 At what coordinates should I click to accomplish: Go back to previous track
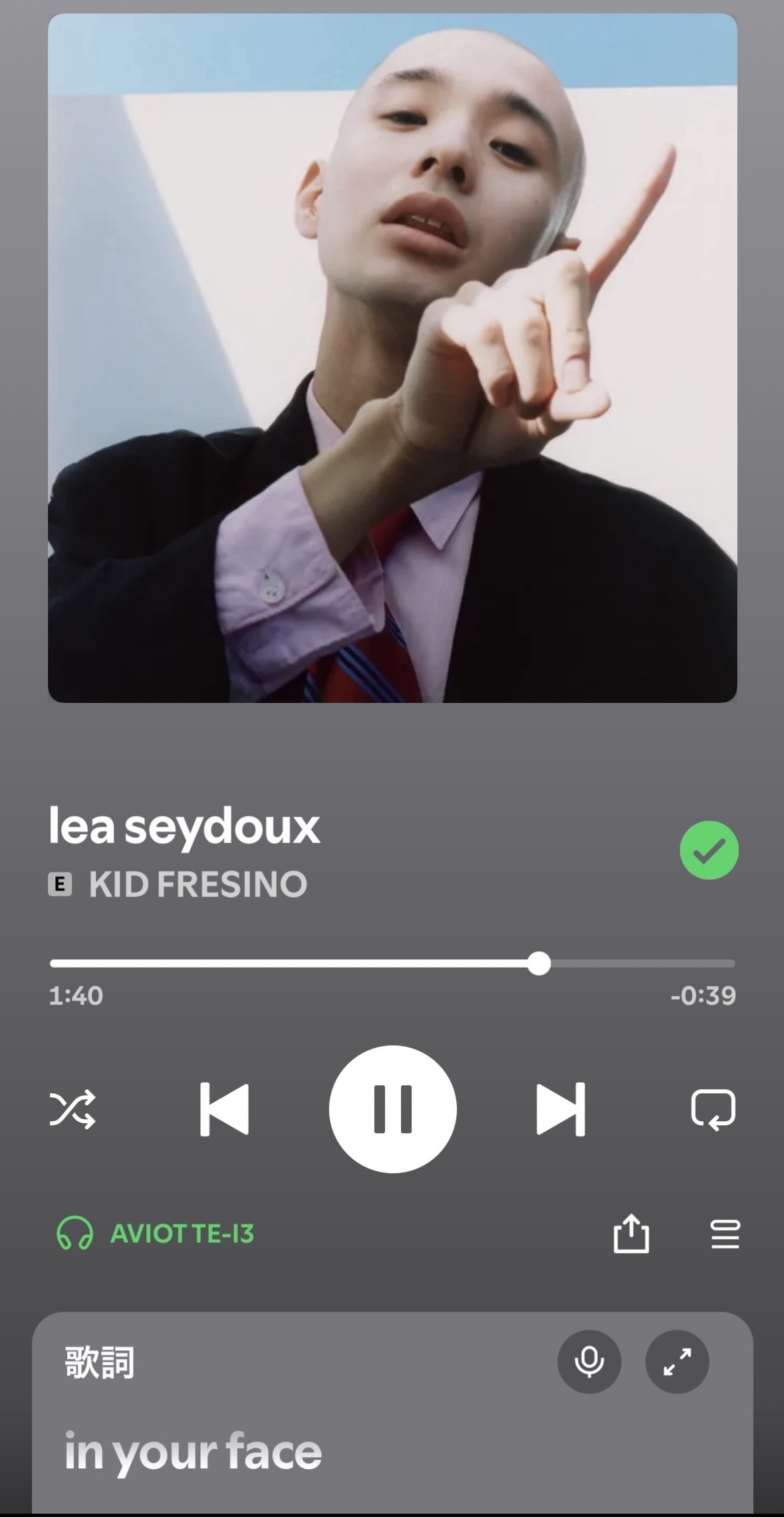click(224, 1109)
